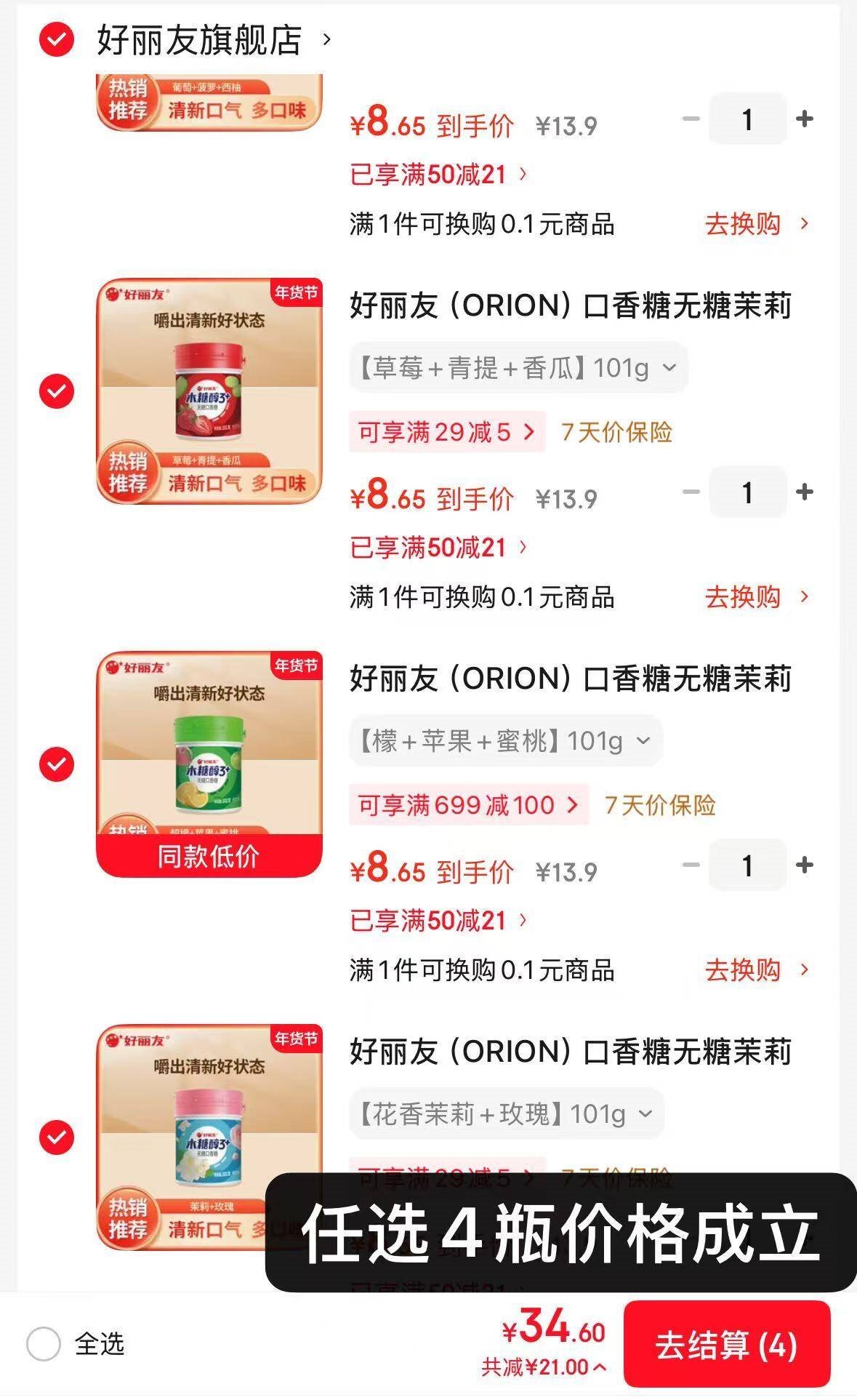Uncheck the 檬+苹果+蜜桃 gum item
This screenshot has height=1400, width=857.
point(57,764)
